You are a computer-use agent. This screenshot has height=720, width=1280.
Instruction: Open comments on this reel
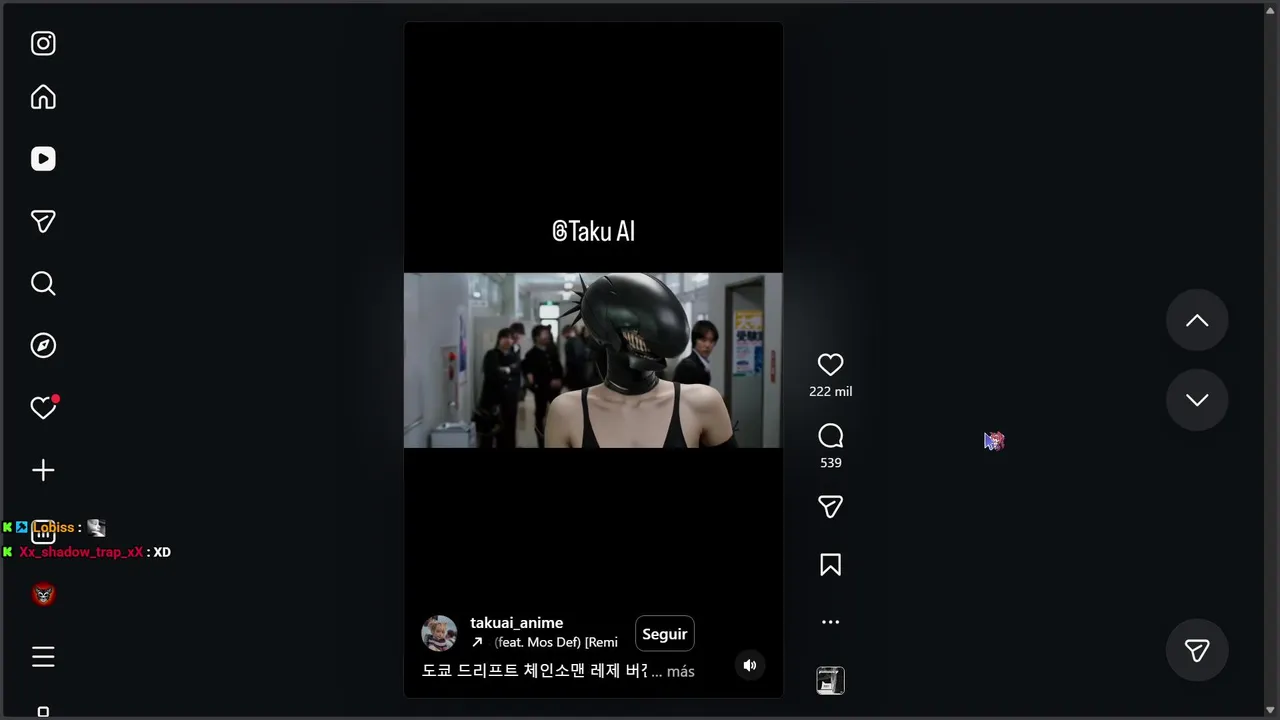coord(830,436)
